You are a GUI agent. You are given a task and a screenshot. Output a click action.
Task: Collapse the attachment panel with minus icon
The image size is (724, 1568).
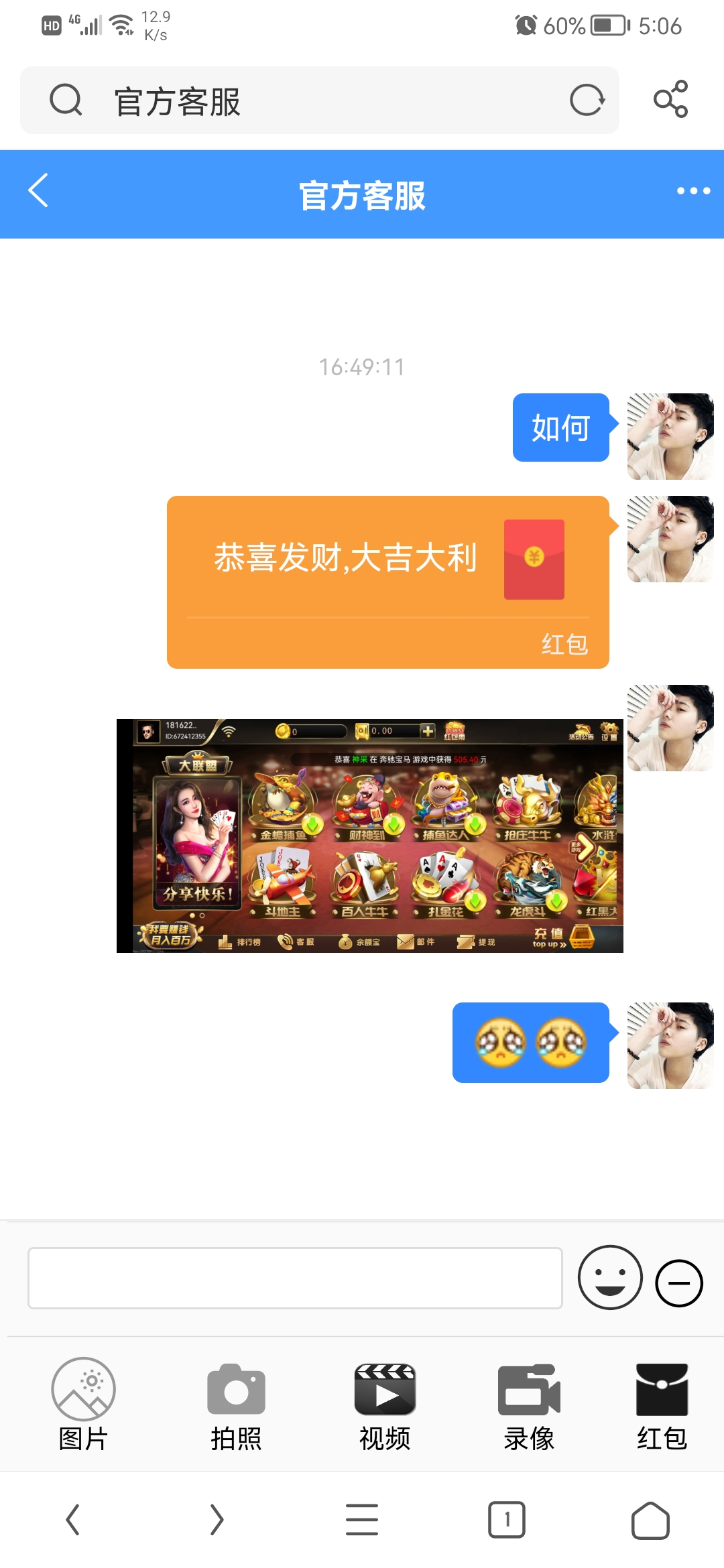[x=678, y=1283]
